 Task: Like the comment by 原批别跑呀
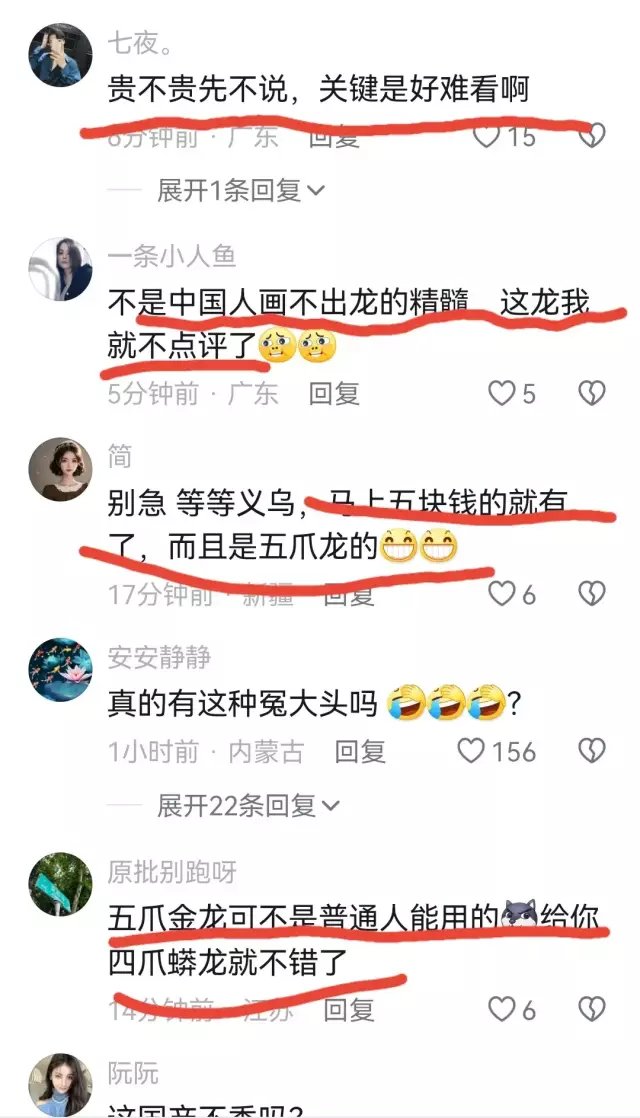point(501,1010)
